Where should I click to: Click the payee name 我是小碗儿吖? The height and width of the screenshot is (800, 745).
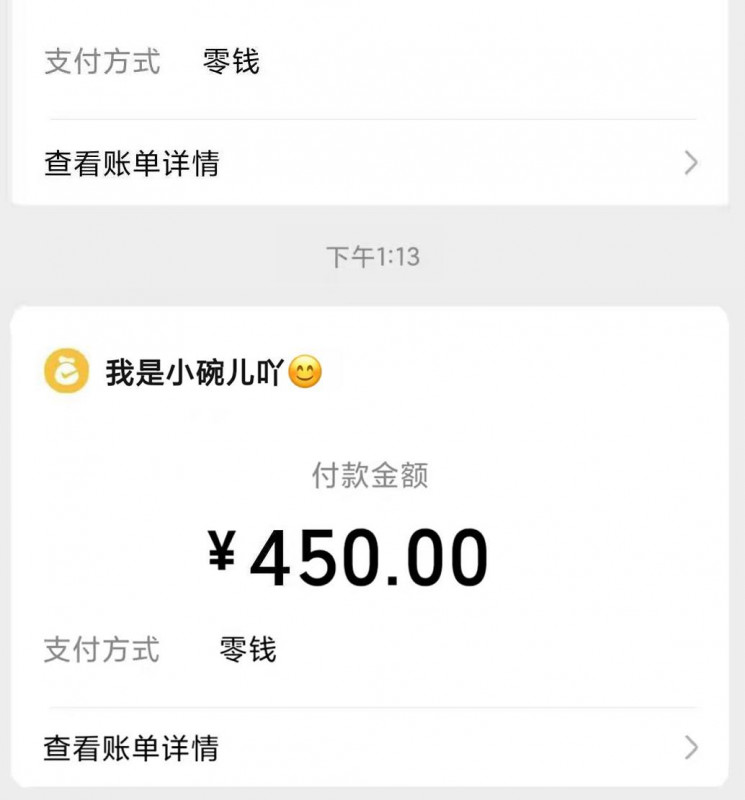(190, 370)
